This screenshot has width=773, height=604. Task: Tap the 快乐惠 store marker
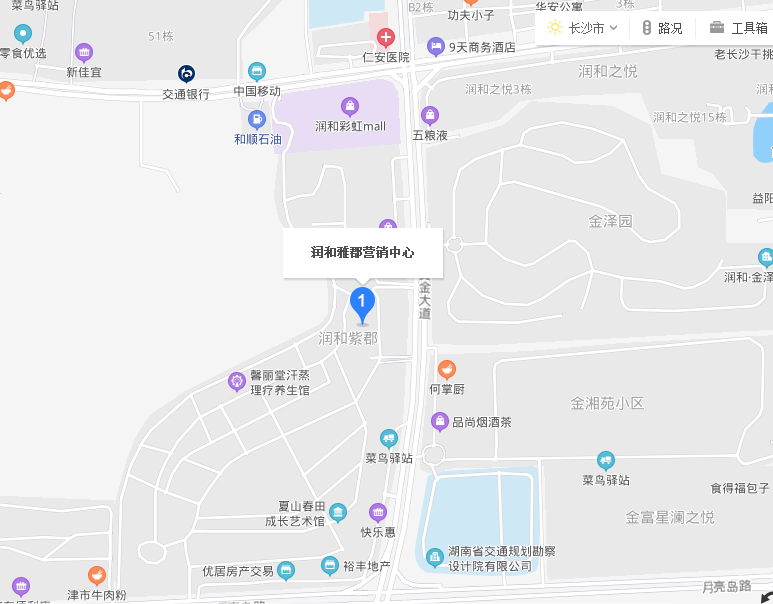tap(377, 512)
